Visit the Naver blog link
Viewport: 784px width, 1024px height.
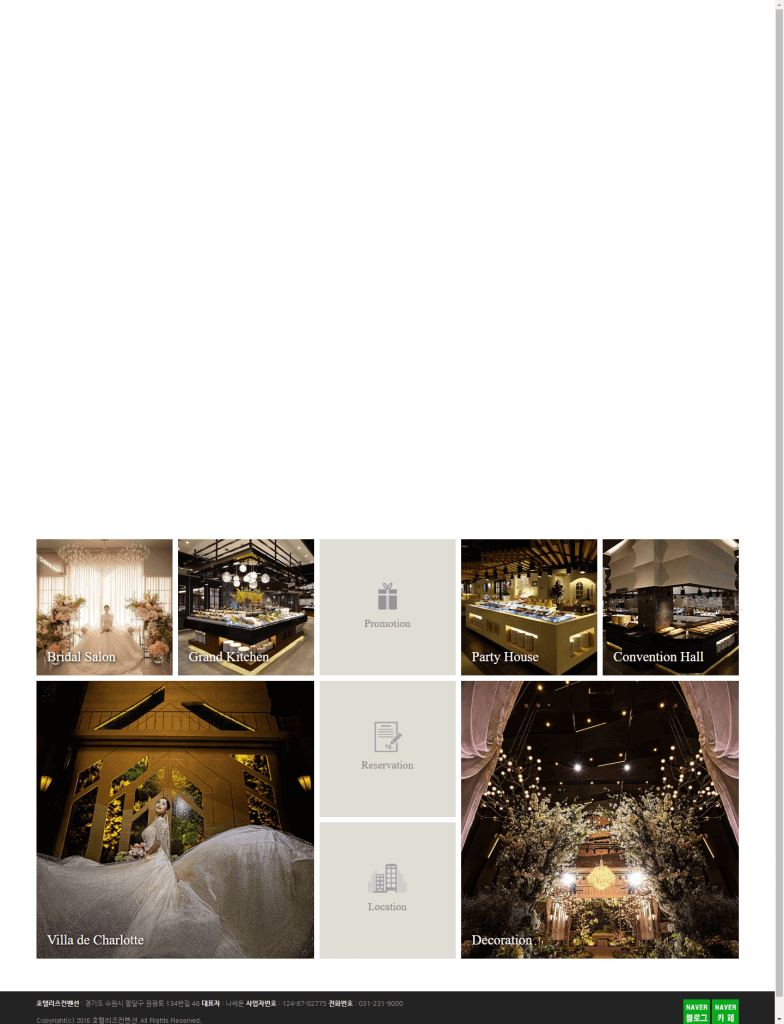pos(696,1011)
